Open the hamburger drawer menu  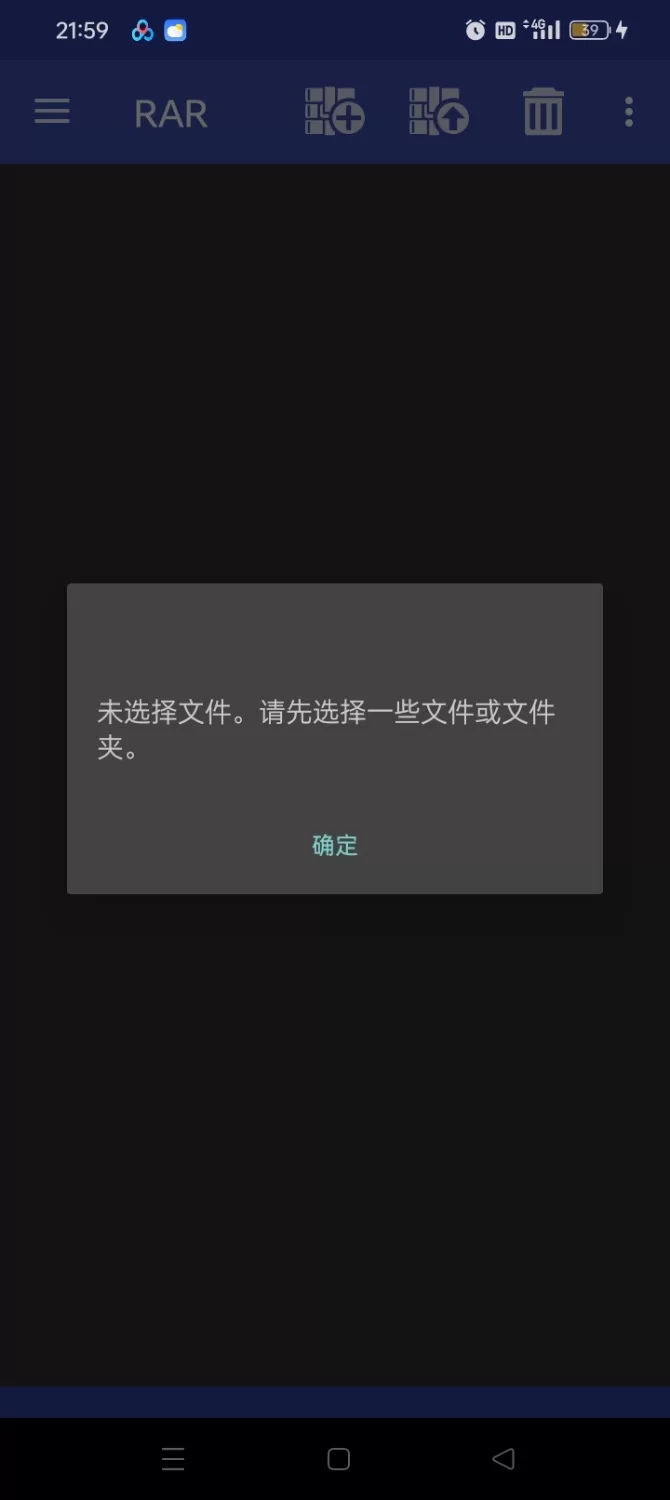tap(52, 112)
